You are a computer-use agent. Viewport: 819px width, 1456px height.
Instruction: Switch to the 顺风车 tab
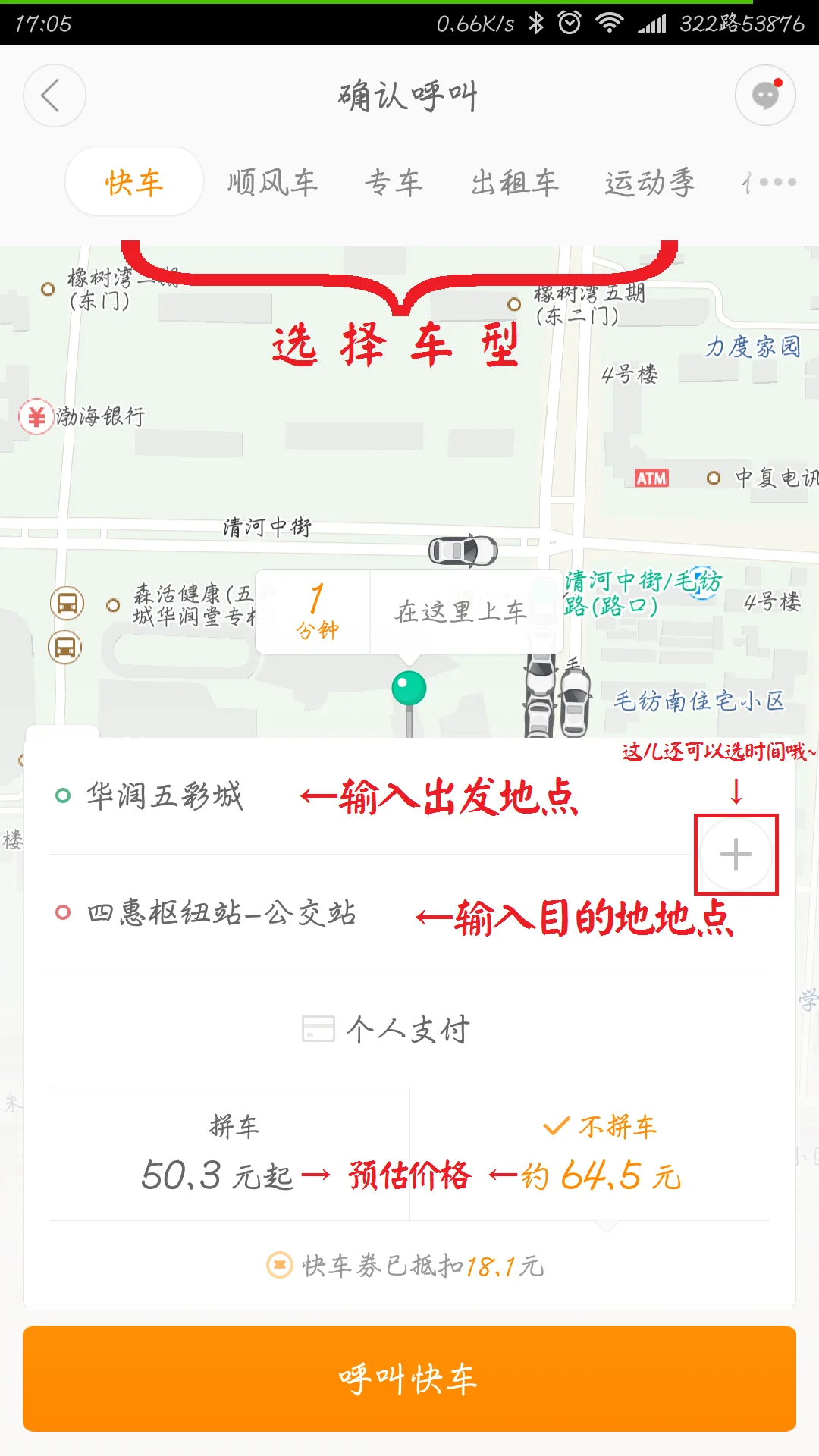273,182
